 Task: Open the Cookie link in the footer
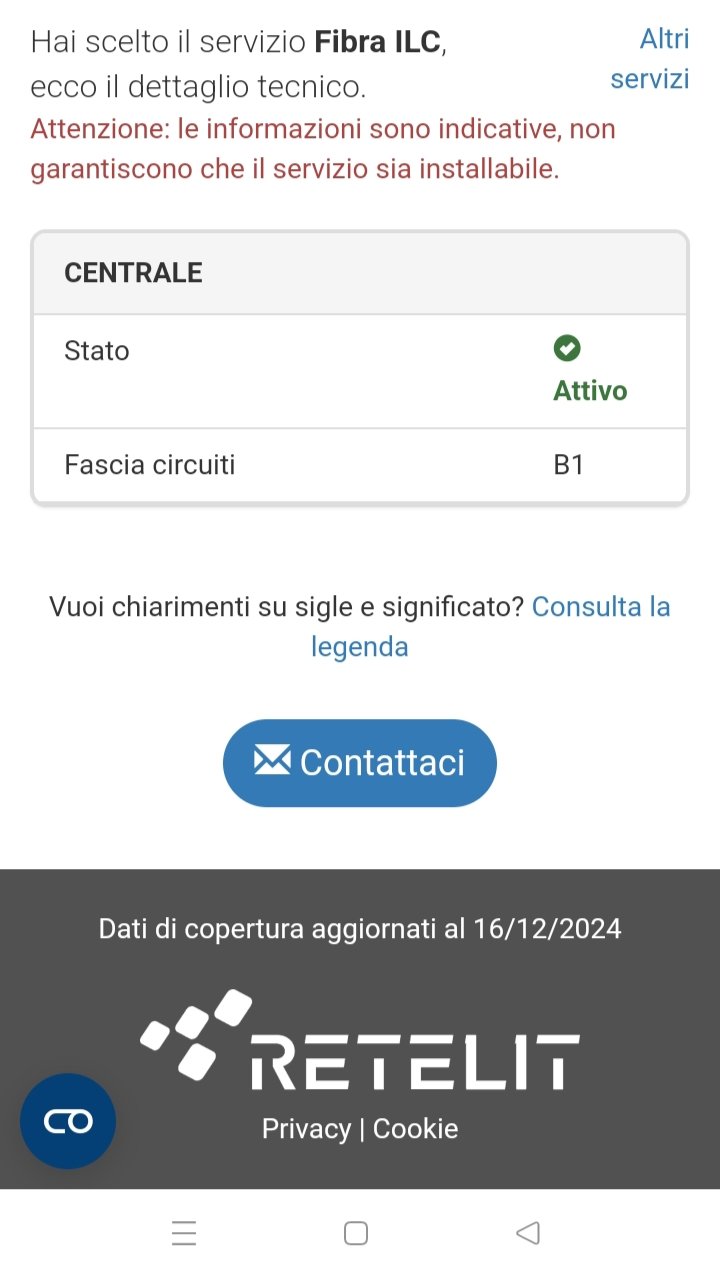click(416, 1129)
